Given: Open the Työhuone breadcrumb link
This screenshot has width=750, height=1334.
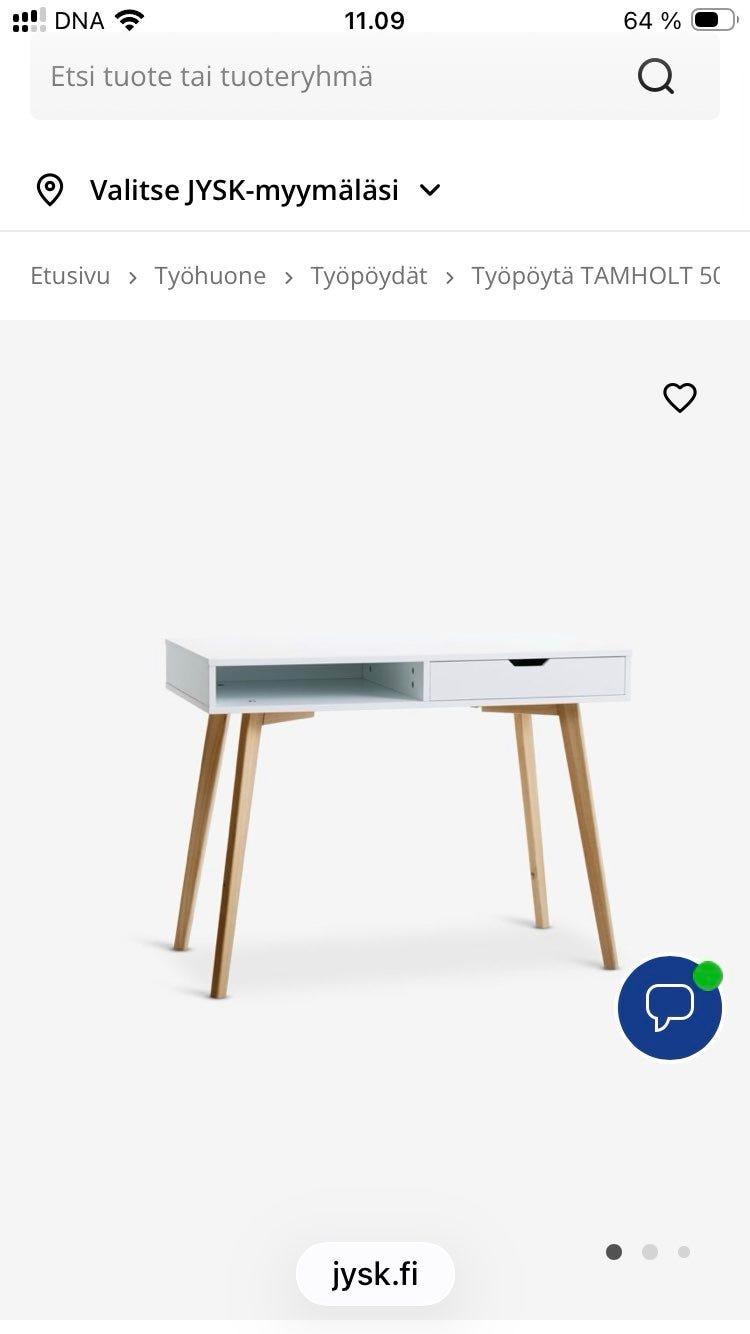Looking at the screenshot, I should [x=210, y=276].
